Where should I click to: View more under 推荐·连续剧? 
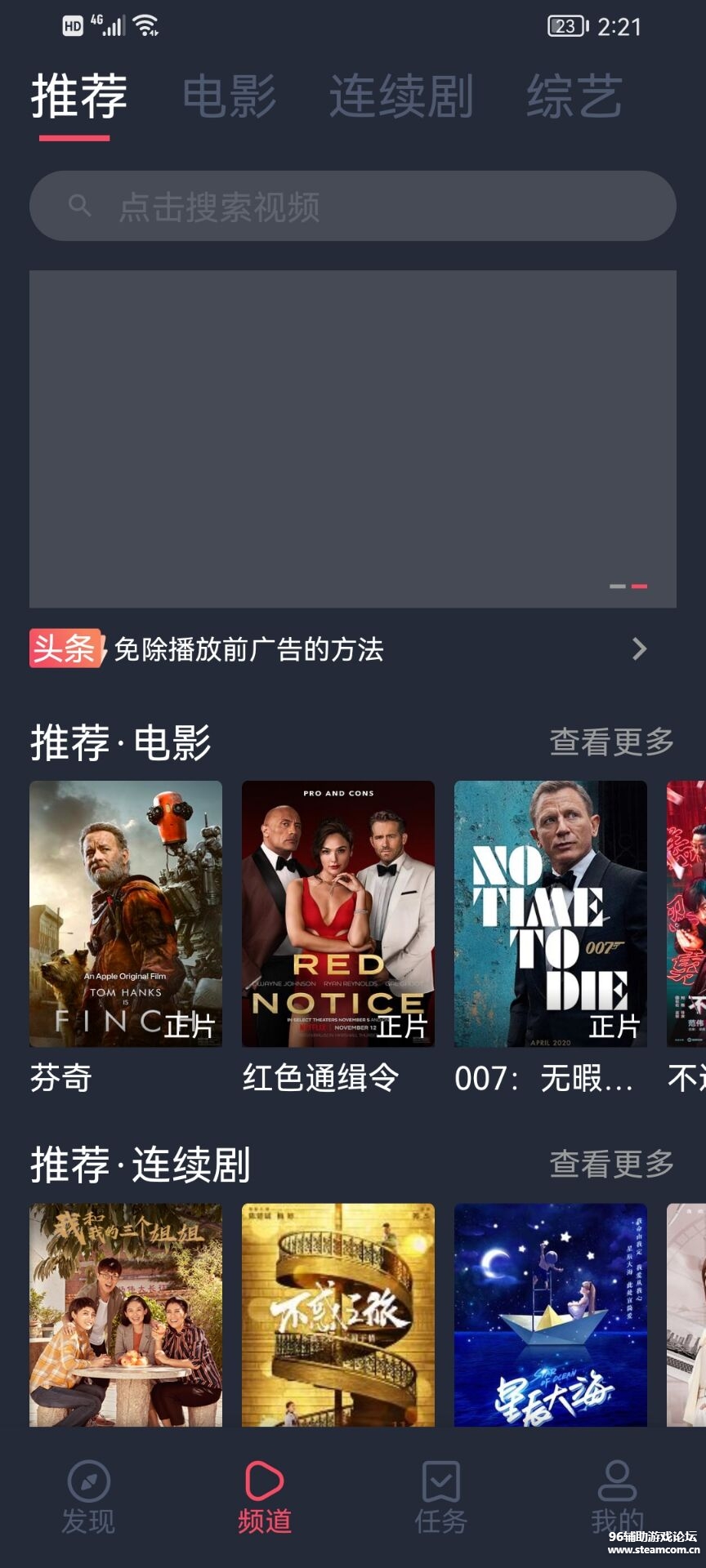click(x=611, y=1164)
